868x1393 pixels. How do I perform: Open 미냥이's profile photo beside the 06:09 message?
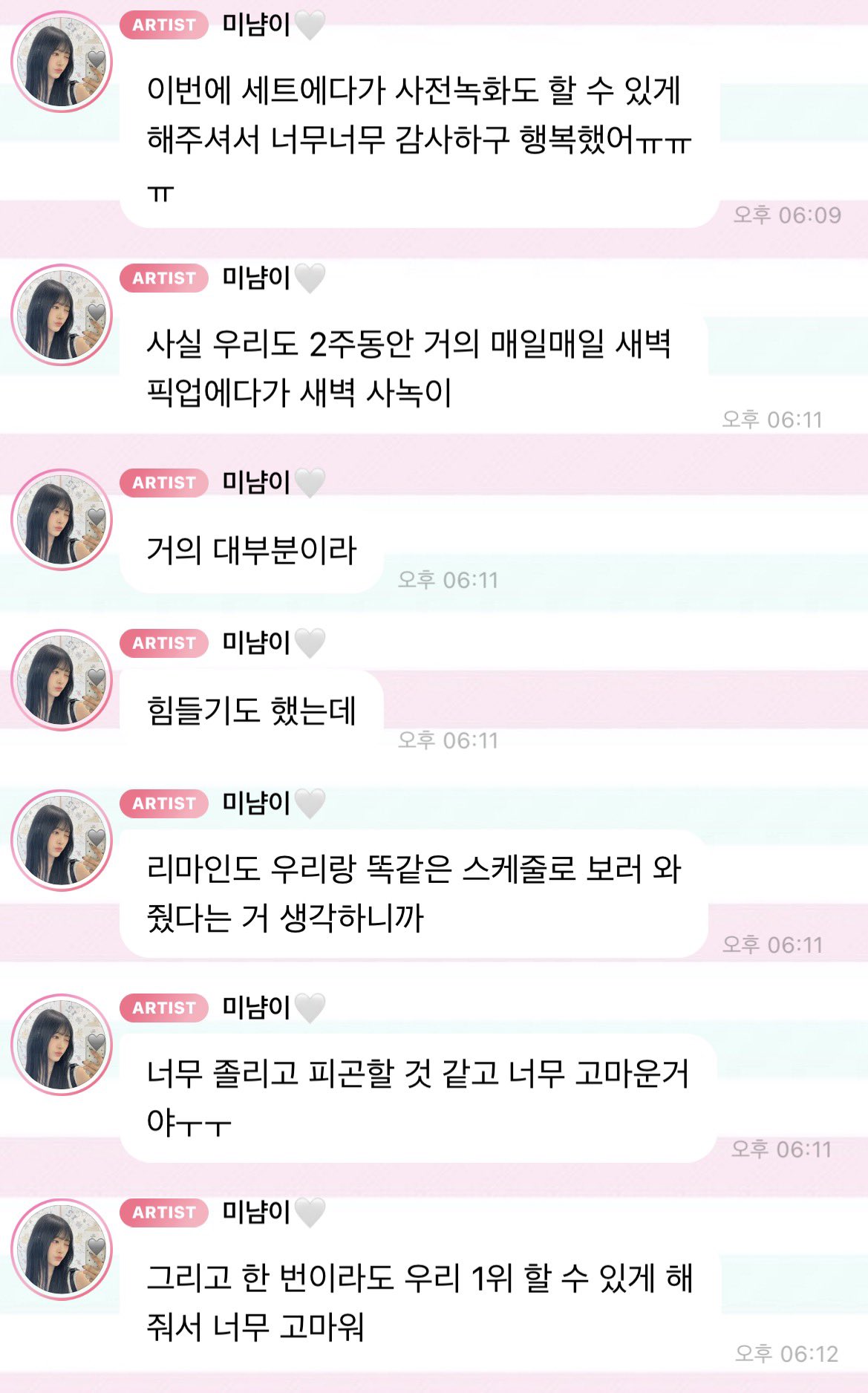click(x=62, y=62)
